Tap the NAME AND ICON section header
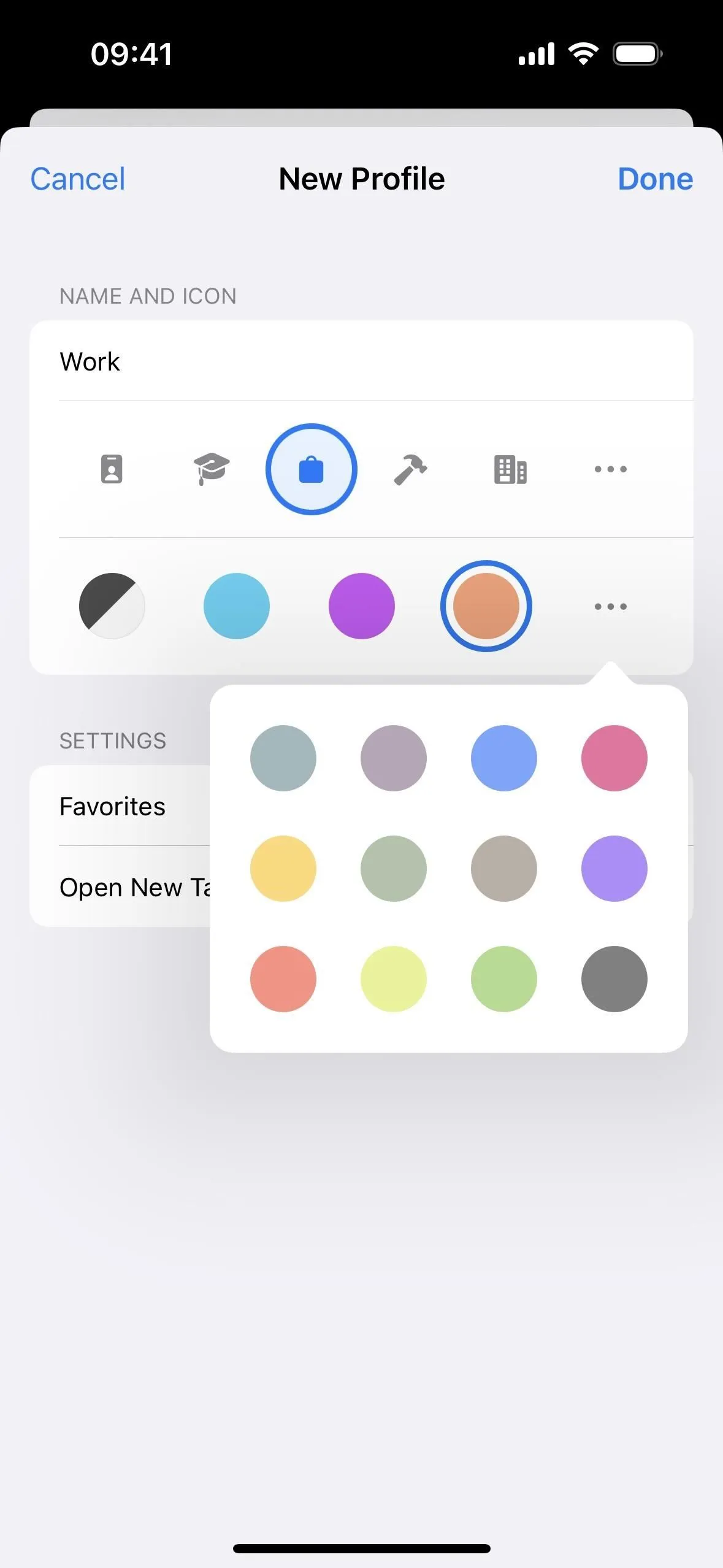The width and height of the screenshot is (723, 1568). click(148, 296)
